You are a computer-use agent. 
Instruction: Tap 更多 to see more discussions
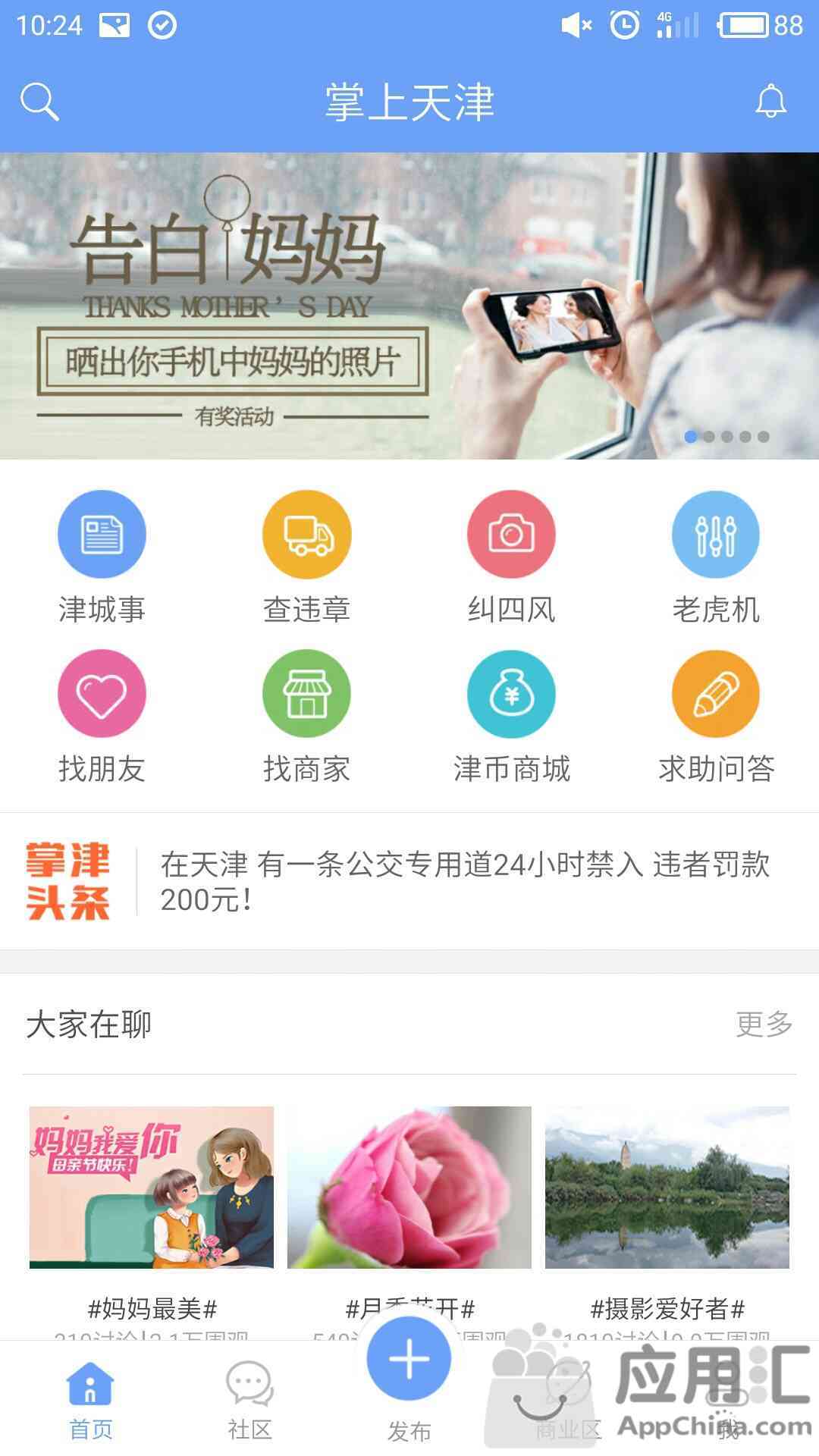point(764,1024)
